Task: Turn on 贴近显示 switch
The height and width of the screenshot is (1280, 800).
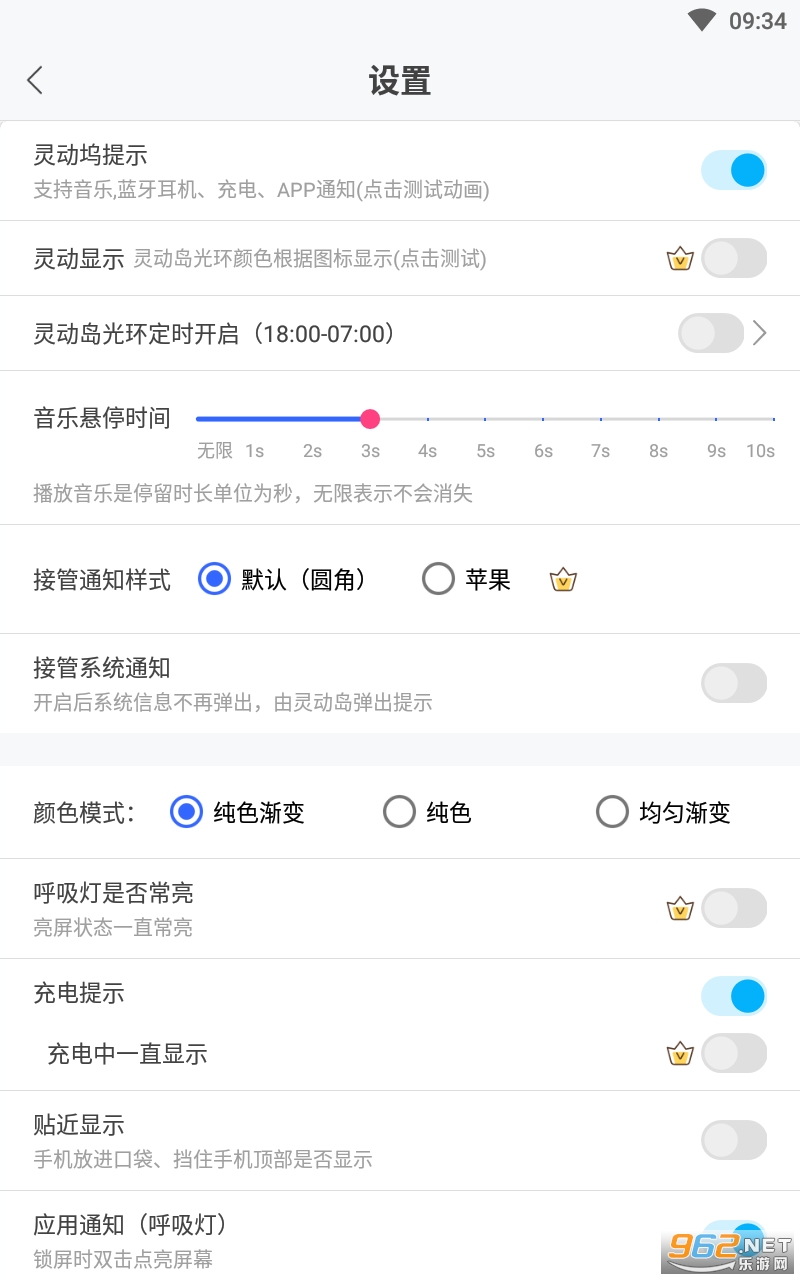Action: (x=733, y=1140)
